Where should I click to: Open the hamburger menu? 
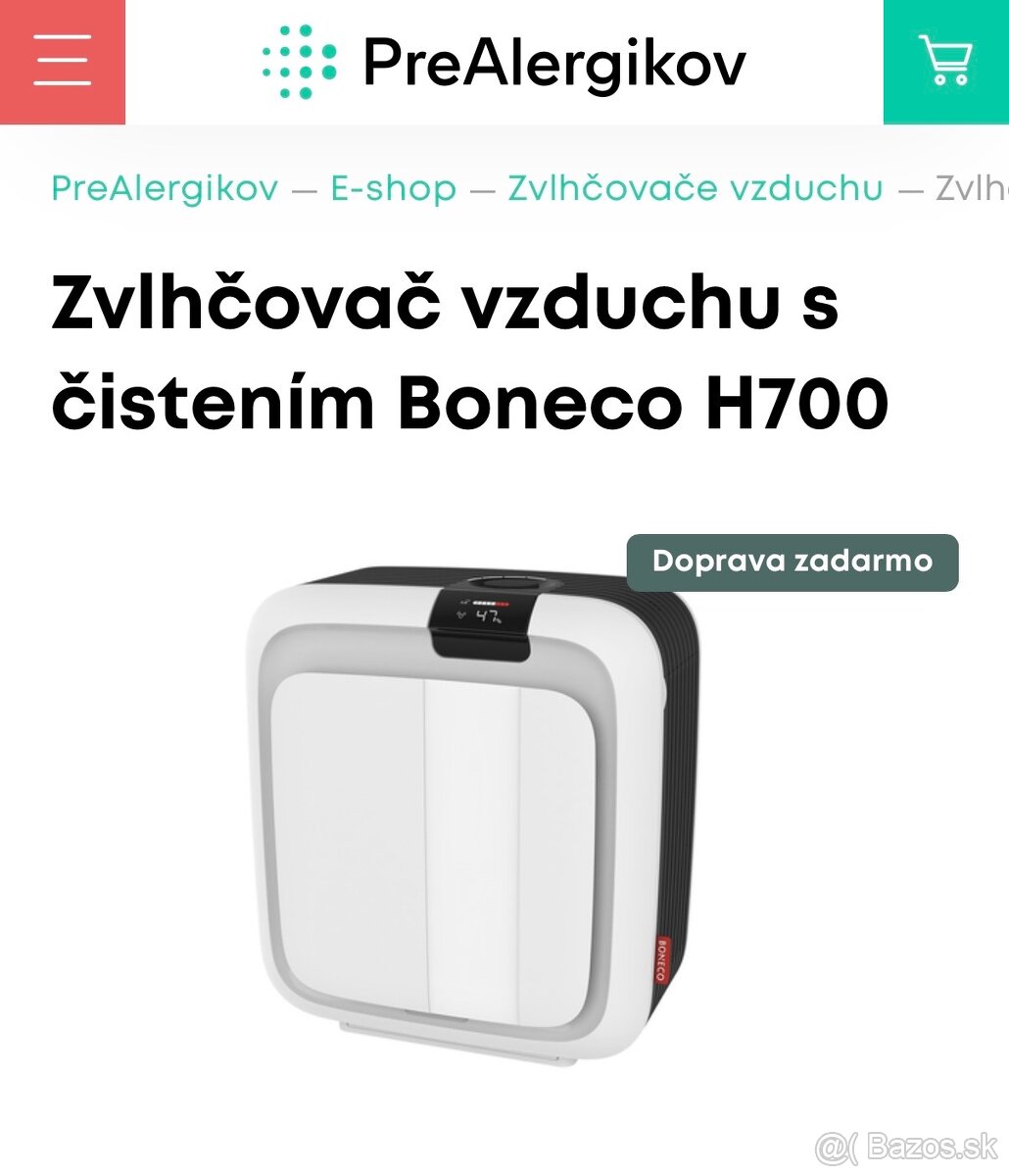point(62,62)
